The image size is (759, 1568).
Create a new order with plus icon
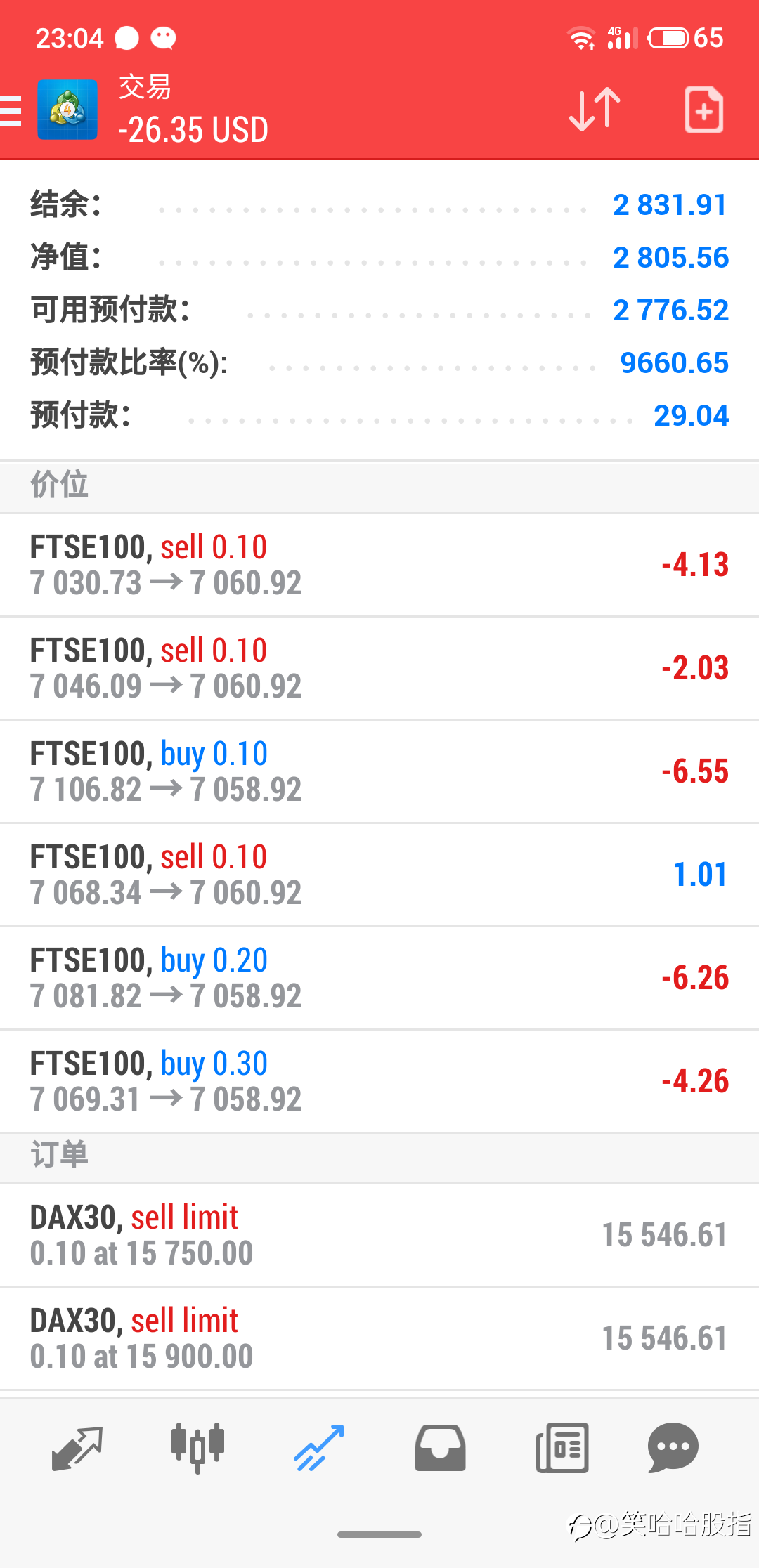pos(703,110)
